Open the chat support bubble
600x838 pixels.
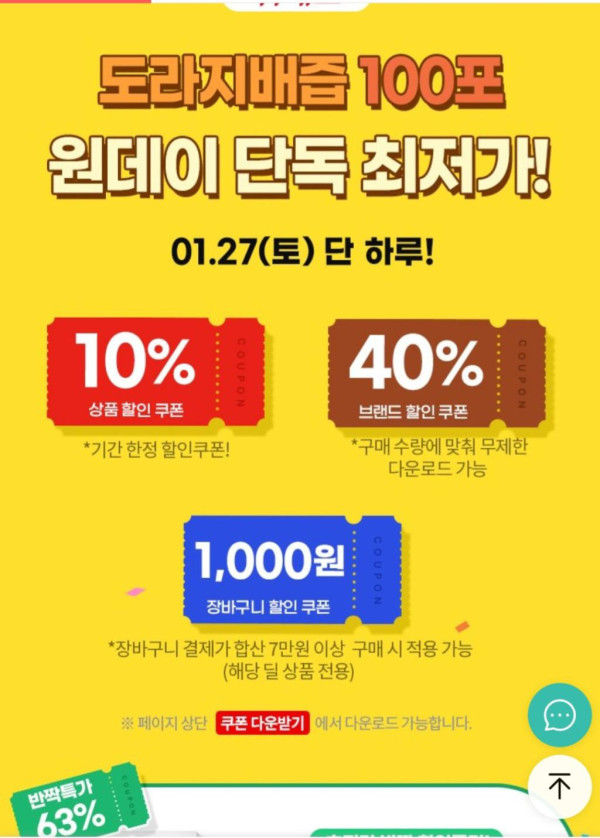pyautogui.click(x=559, y=715)
